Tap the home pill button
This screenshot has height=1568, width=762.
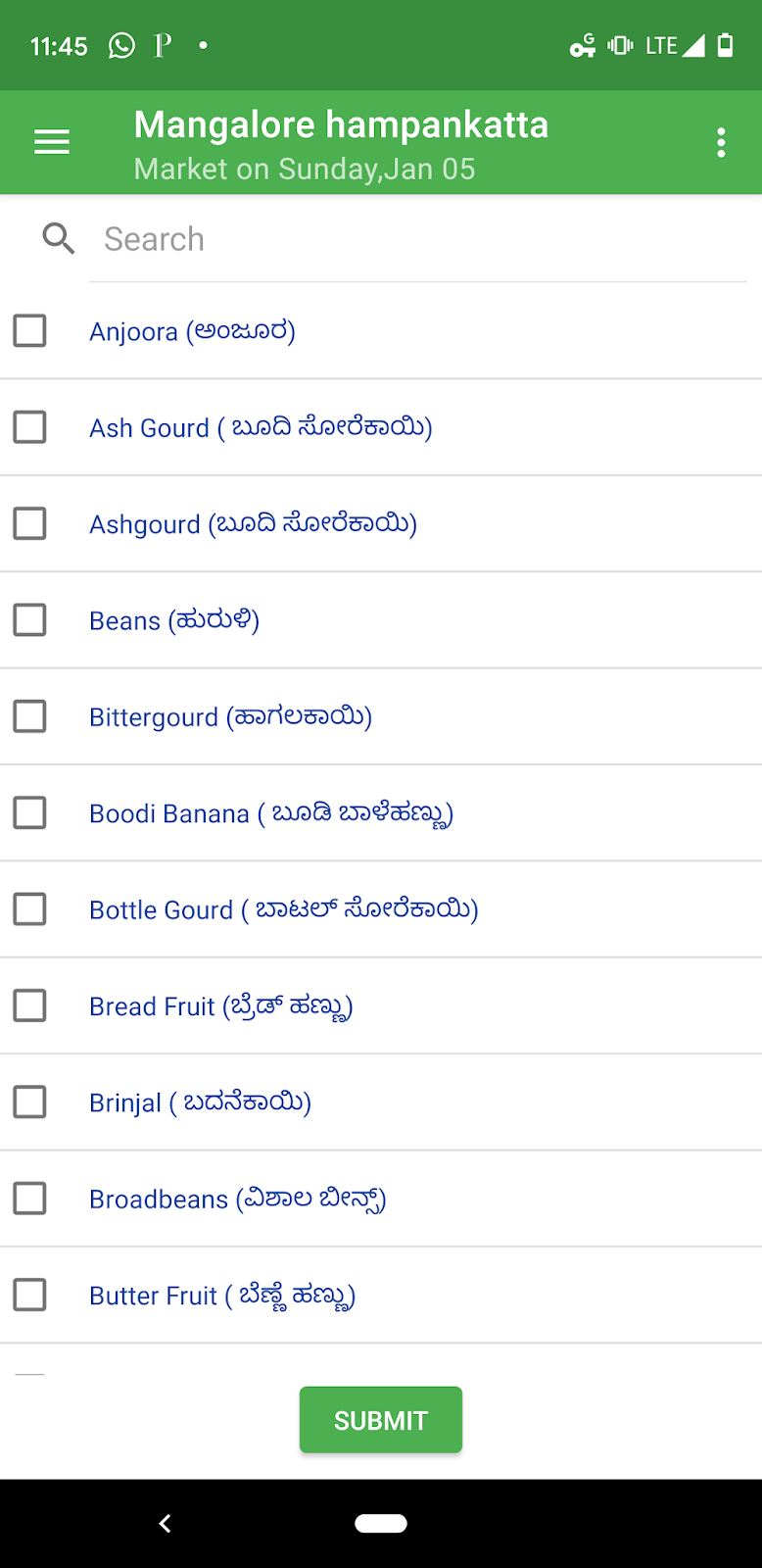pos(381,1523)
